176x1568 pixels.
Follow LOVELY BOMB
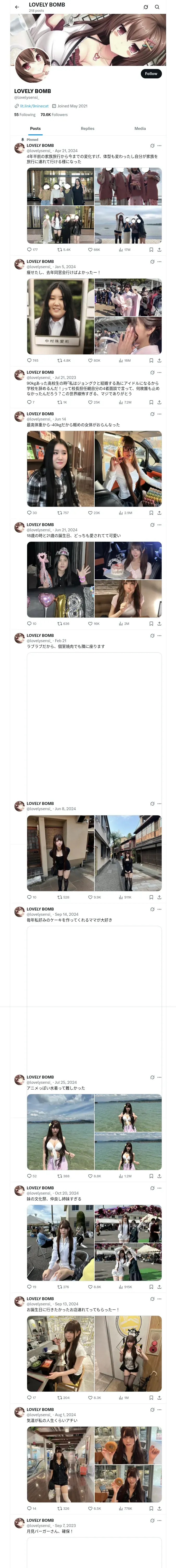click(x=150, y=74)
